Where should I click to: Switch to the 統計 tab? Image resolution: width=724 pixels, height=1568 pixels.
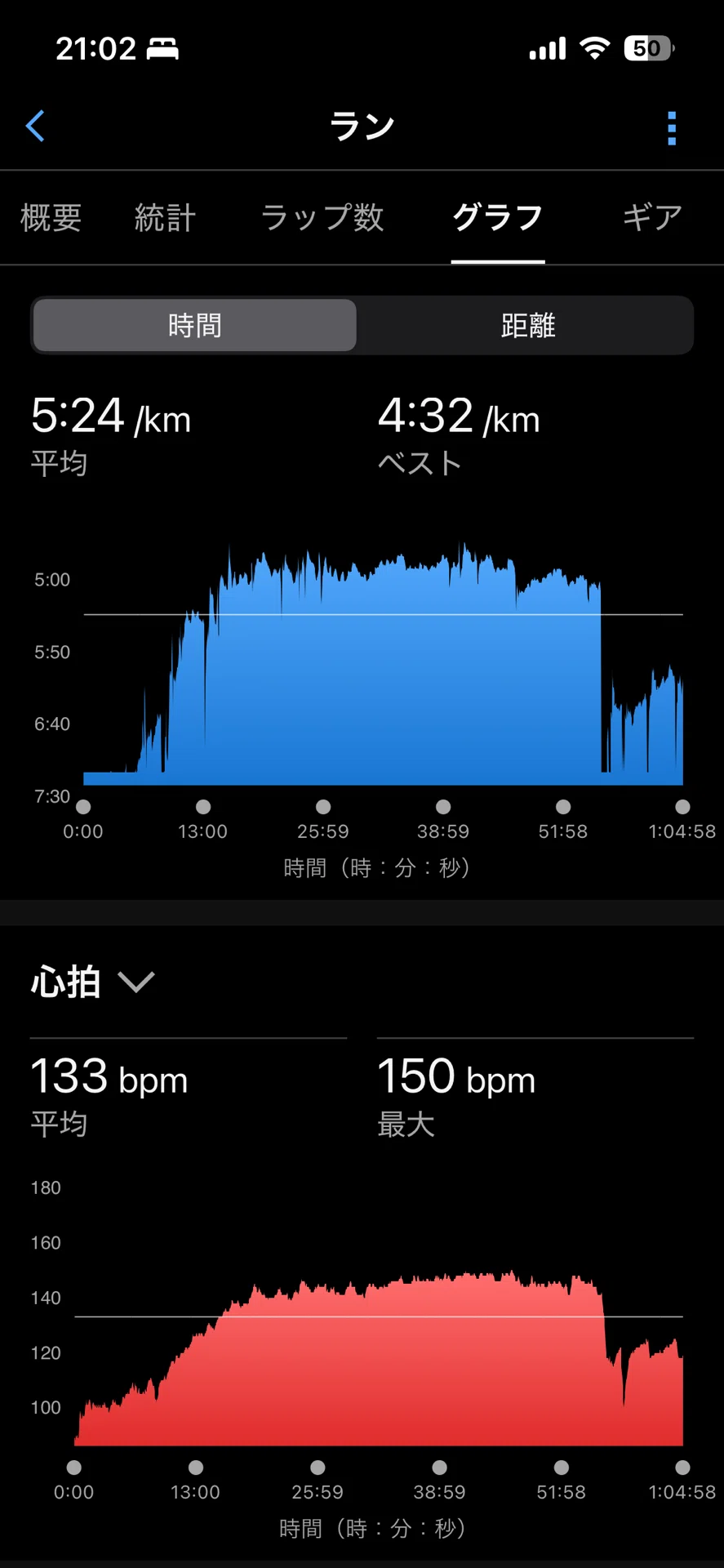pyautogui.click(x=165, y=218)
